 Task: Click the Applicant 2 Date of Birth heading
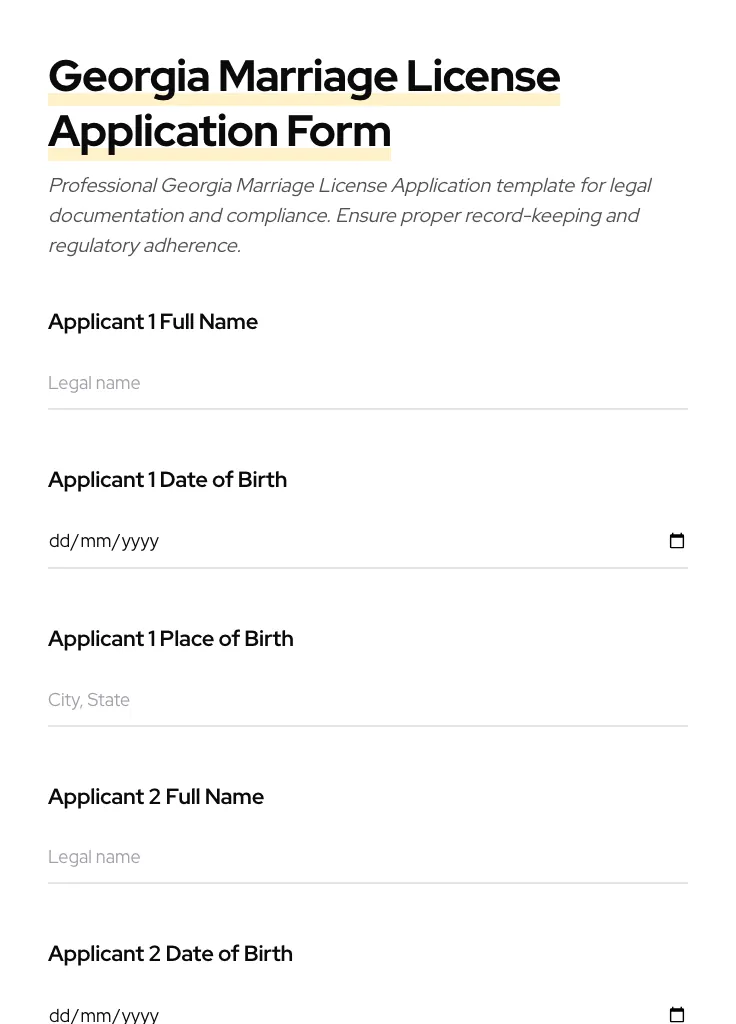[170, 953]
